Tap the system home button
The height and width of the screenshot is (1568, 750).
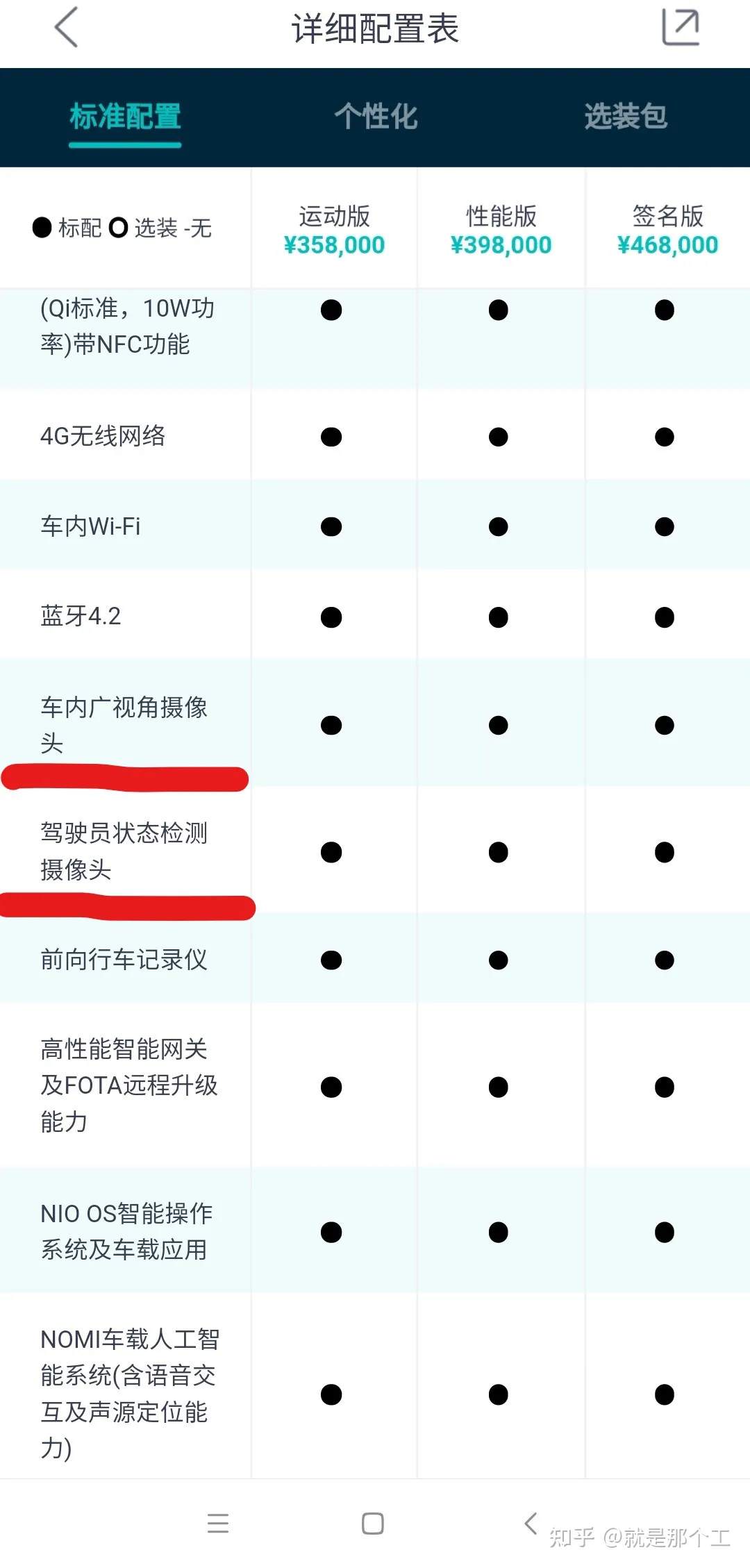tap(373, 1524)
